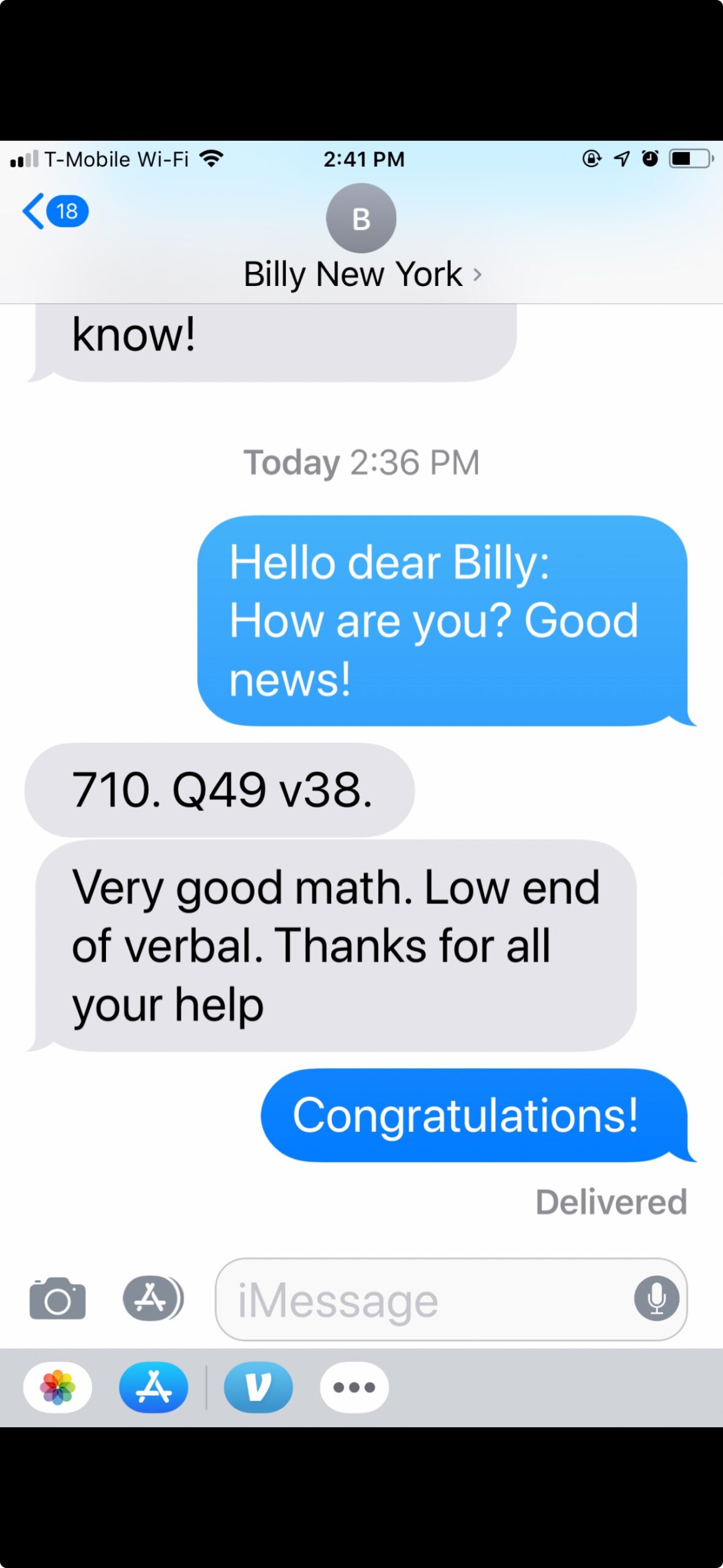Open the Photos iMessage app
Viewport: 723px width, 1568px height.
click(x=58, y=1387)
